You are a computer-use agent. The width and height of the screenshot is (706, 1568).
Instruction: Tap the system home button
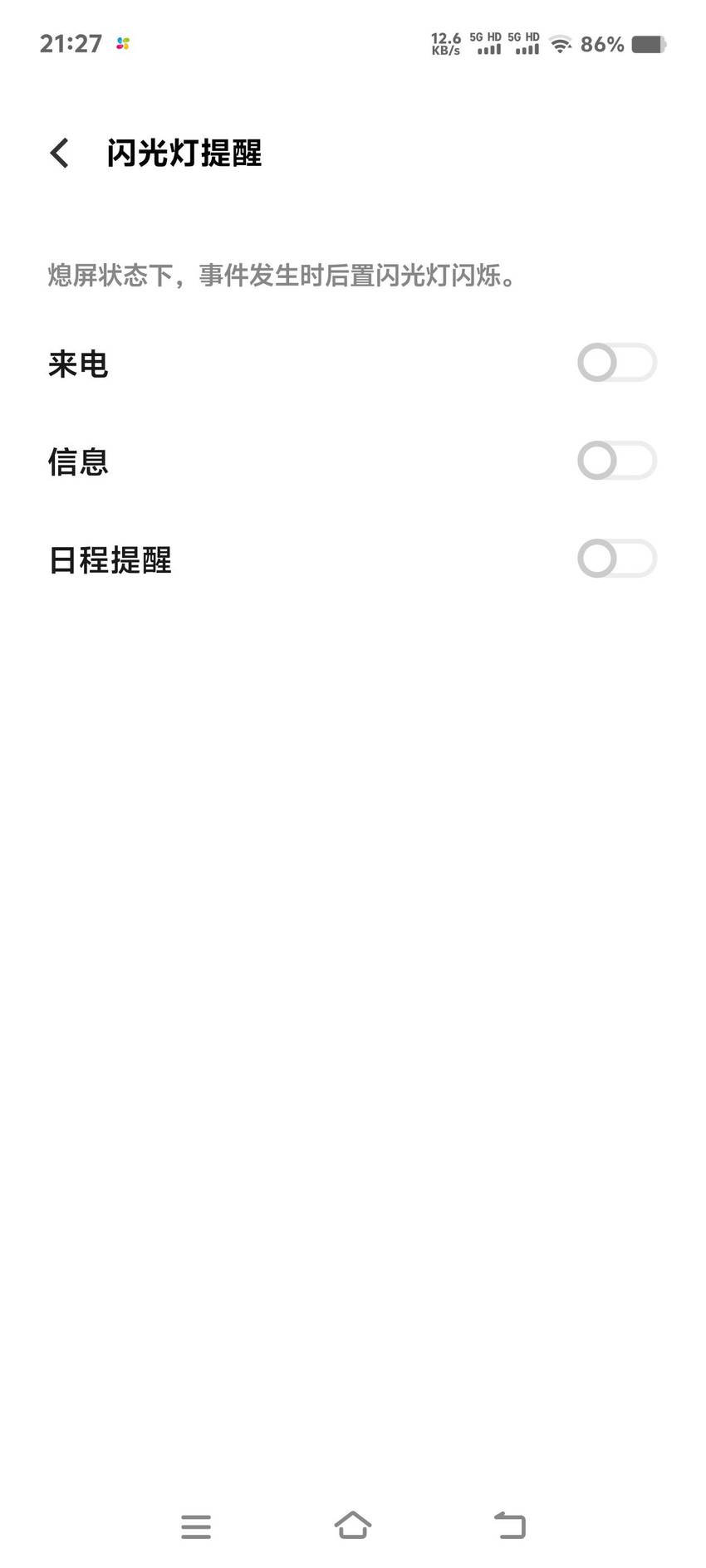(x=353, y=1525)
